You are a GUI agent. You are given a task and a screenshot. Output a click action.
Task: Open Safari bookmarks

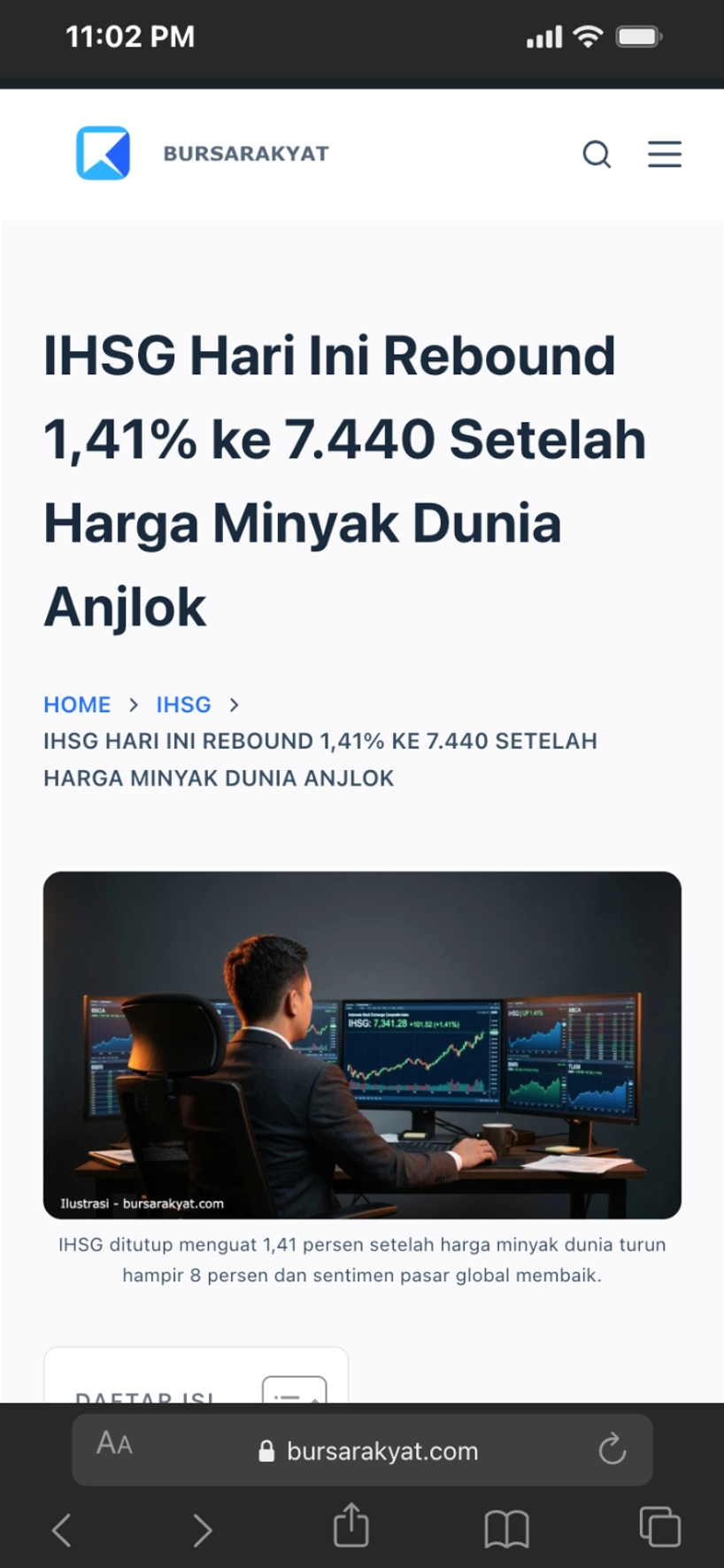coord(506,1529)
